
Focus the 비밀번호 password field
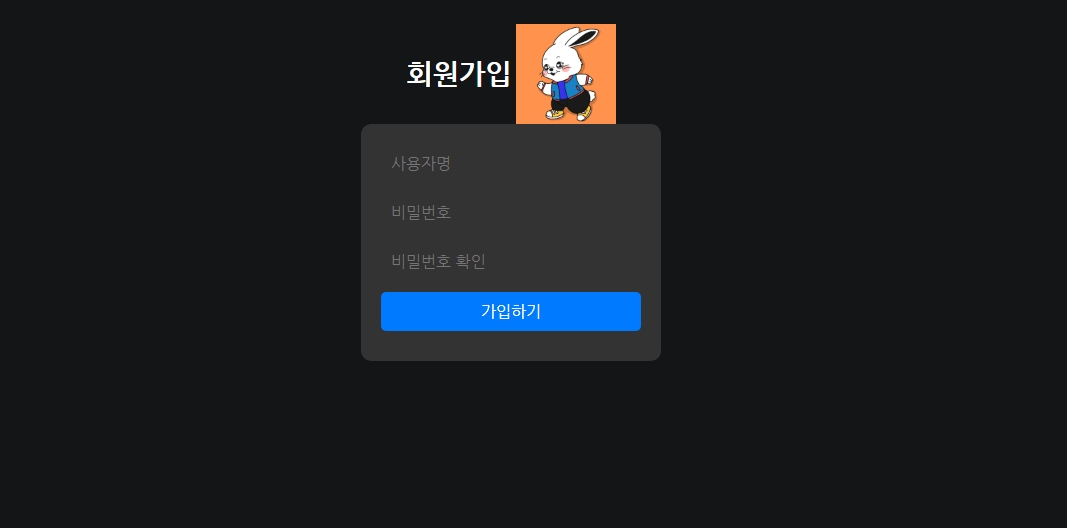pyautogui.click(x=510, y=212)
